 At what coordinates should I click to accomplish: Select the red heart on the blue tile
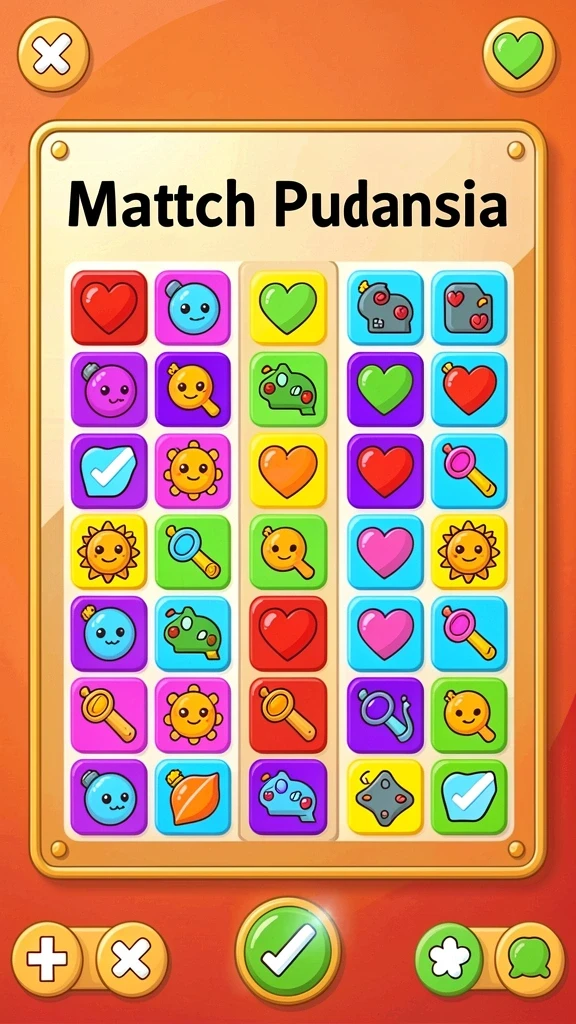click(x=469, y=389)
